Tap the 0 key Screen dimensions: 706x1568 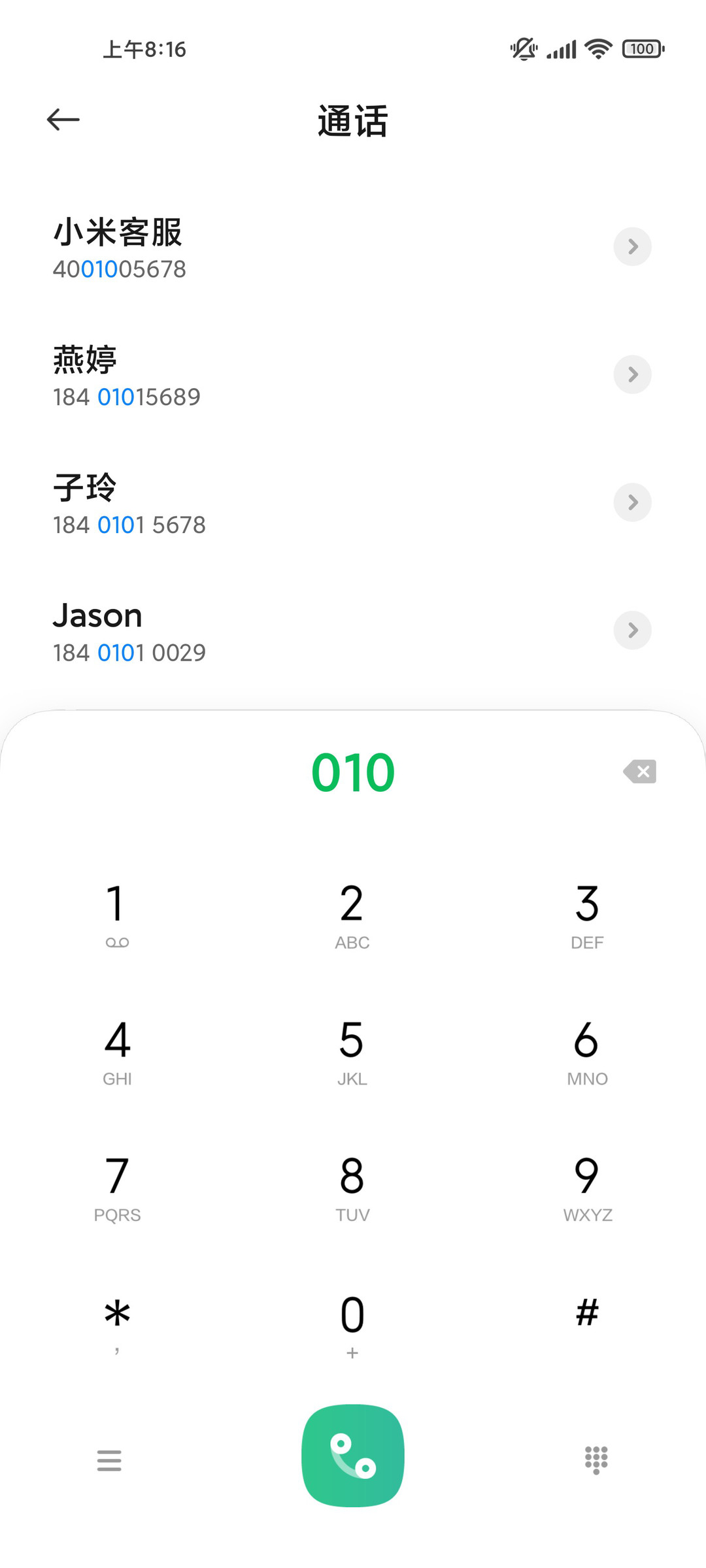coord(352,1324)
